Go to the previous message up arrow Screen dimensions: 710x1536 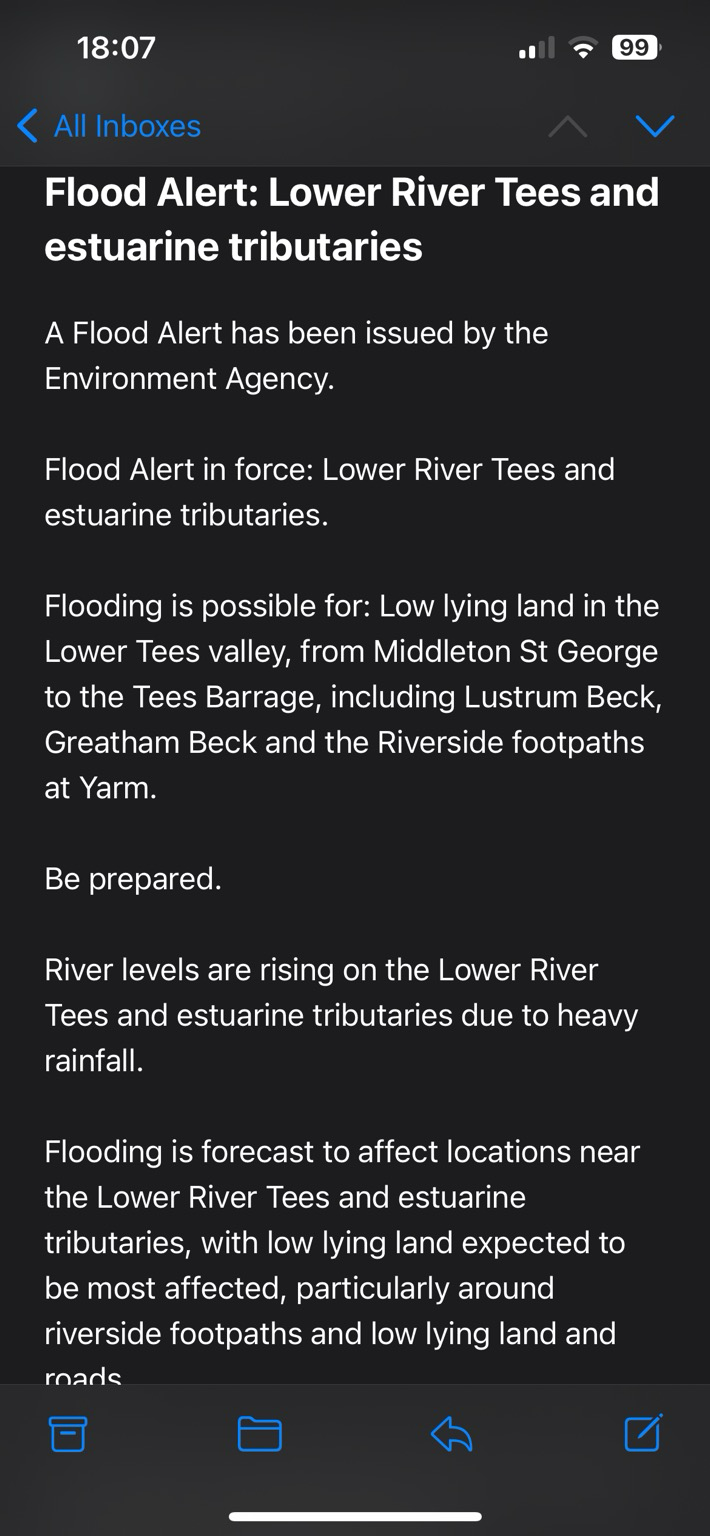coord(567,126)
